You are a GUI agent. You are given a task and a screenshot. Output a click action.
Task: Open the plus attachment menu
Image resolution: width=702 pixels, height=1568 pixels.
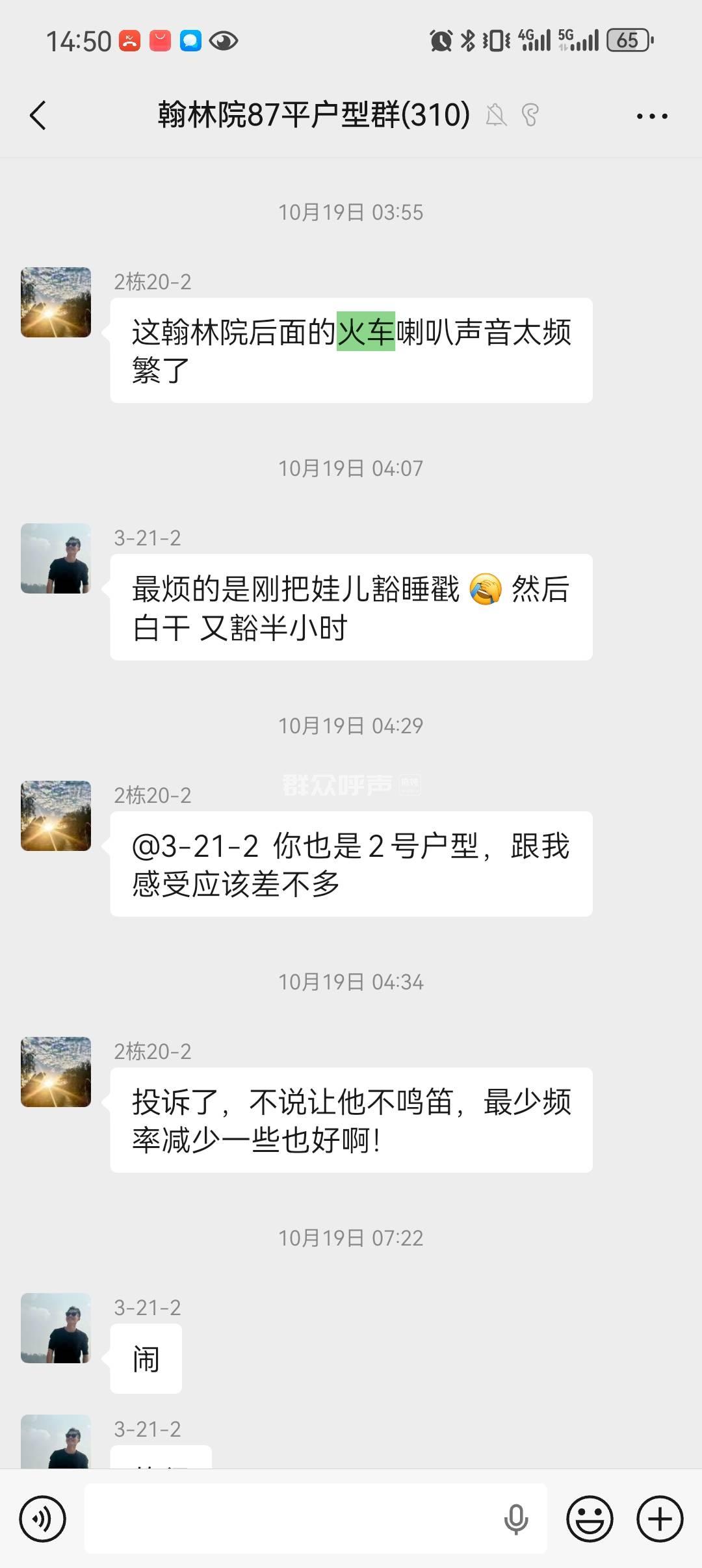660,1519
